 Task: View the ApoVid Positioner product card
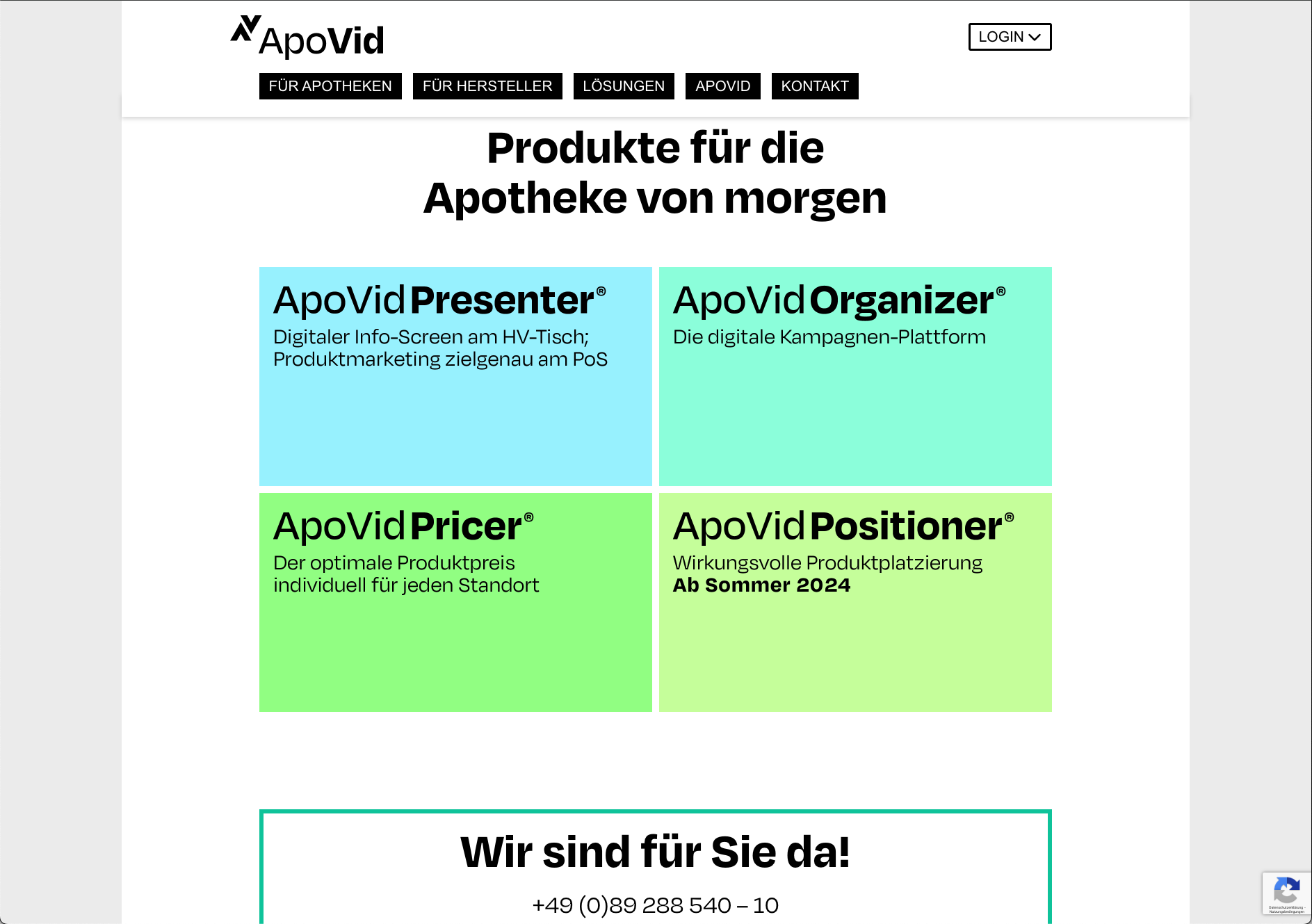pyautogui.click(x=855, y=602)
